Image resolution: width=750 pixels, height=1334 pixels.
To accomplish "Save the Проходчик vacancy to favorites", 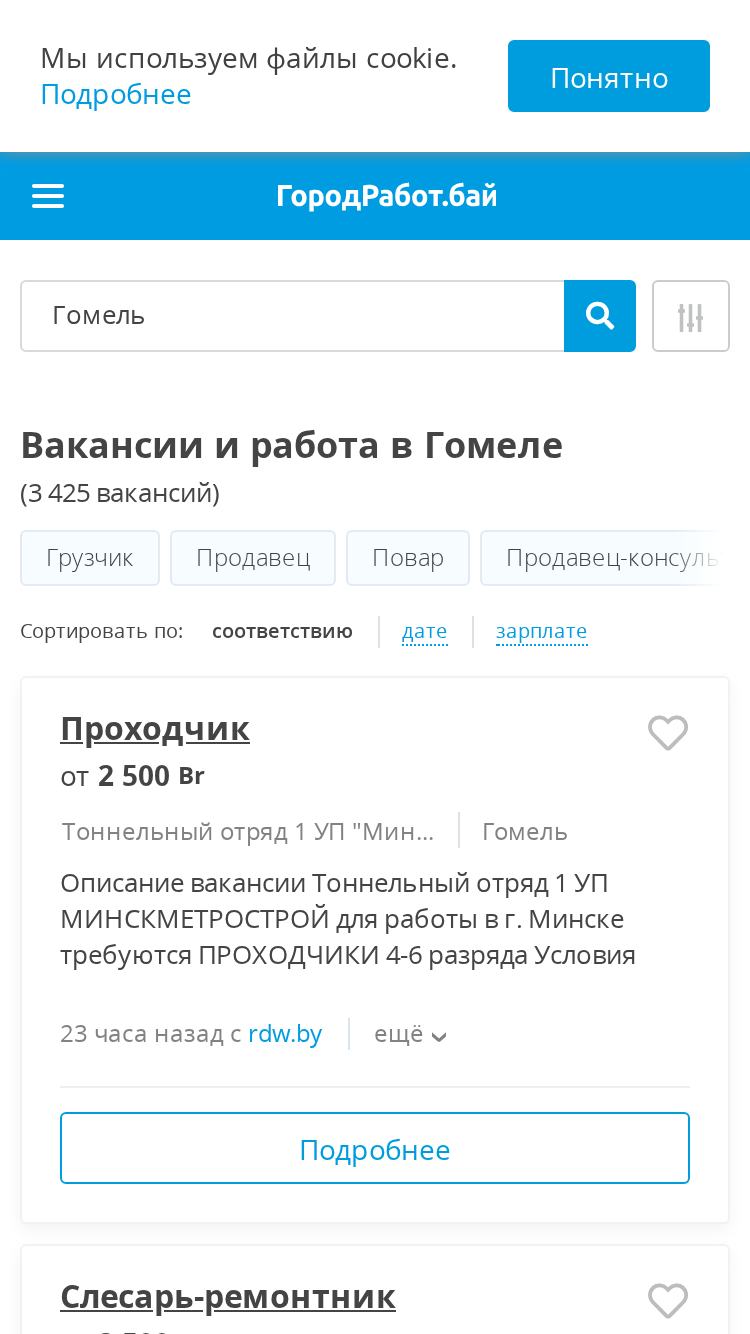I will (x=668, y=733).
